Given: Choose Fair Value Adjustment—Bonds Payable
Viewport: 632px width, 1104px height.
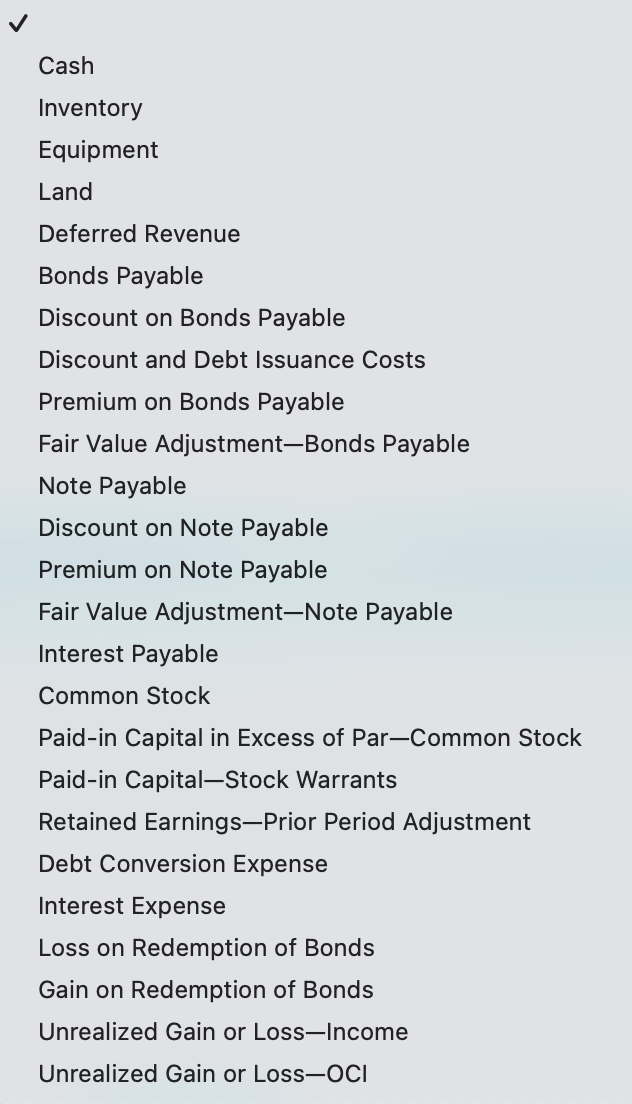Looking at the screenshot, I should tap(253, 444).
